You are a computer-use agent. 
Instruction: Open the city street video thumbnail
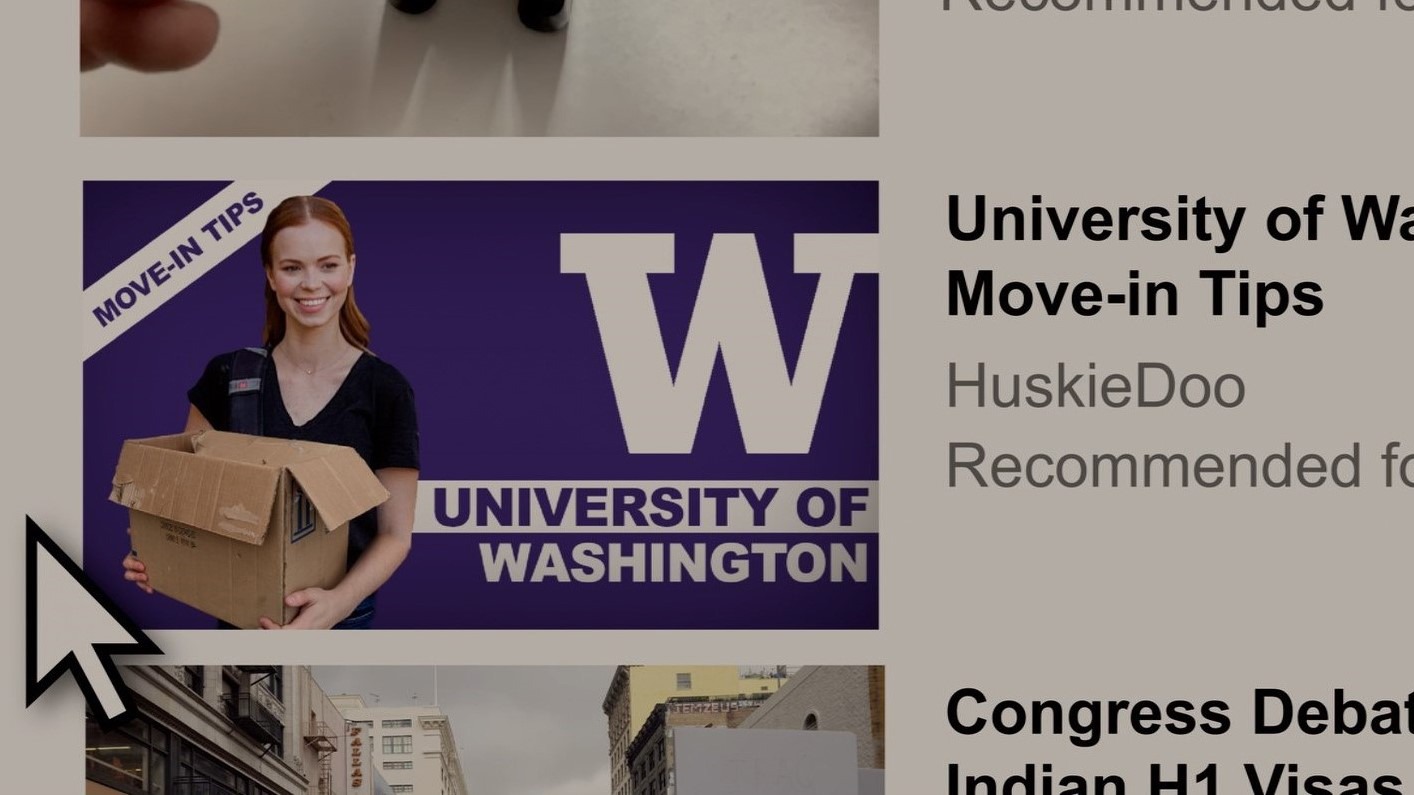click(484, 731)
